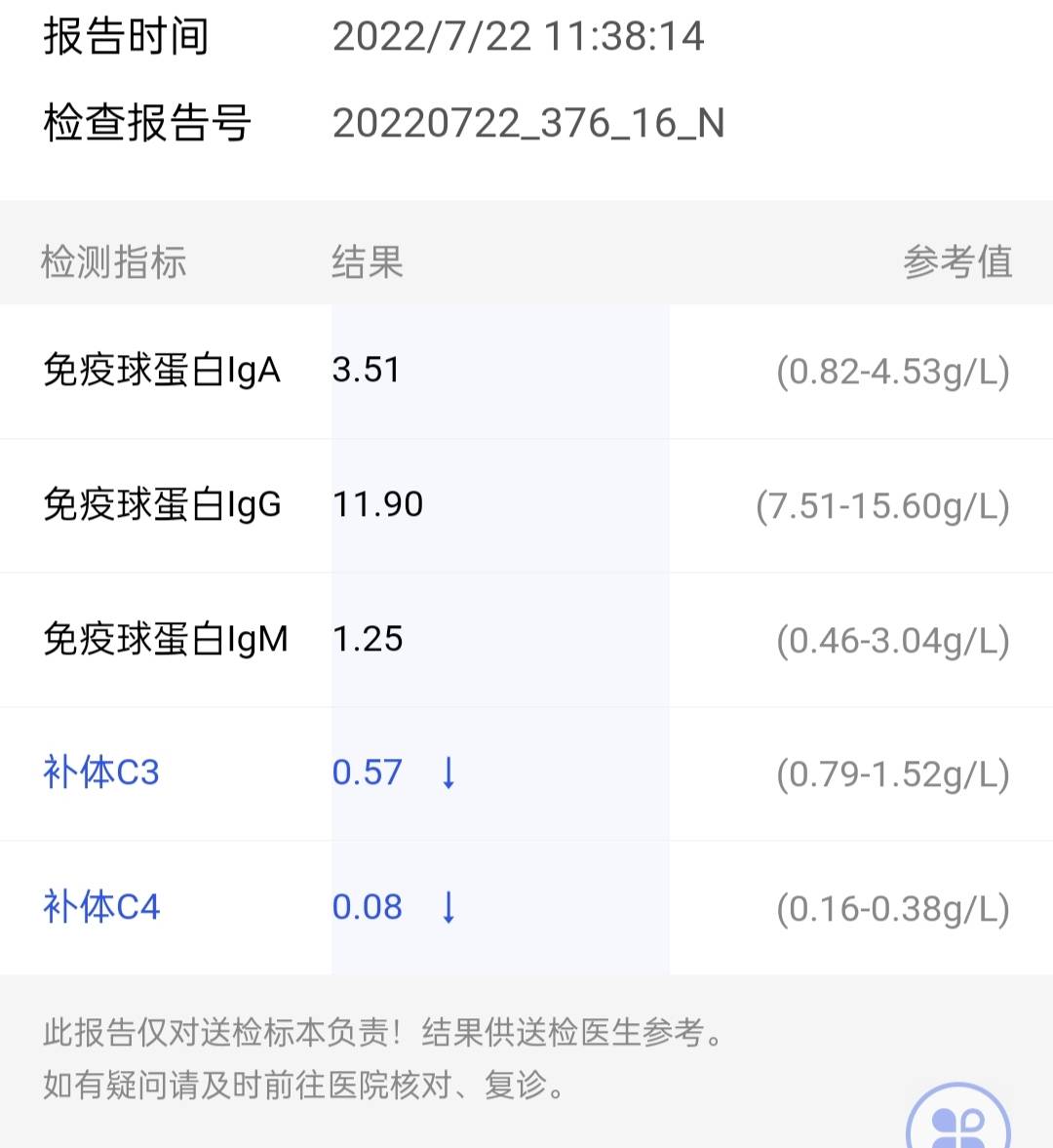This screenshot has height=1148, width=1053.
Task: Select the 检测指标 column header
Action: [x=112, y=262]
